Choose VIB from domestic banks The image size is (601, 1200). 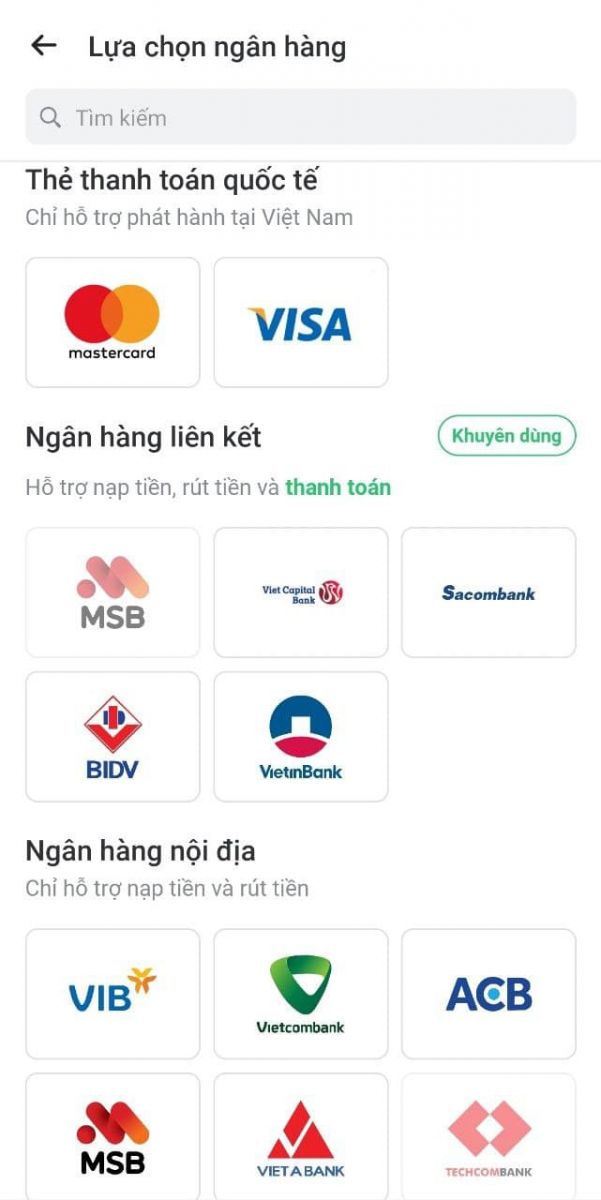pos(112,993)
